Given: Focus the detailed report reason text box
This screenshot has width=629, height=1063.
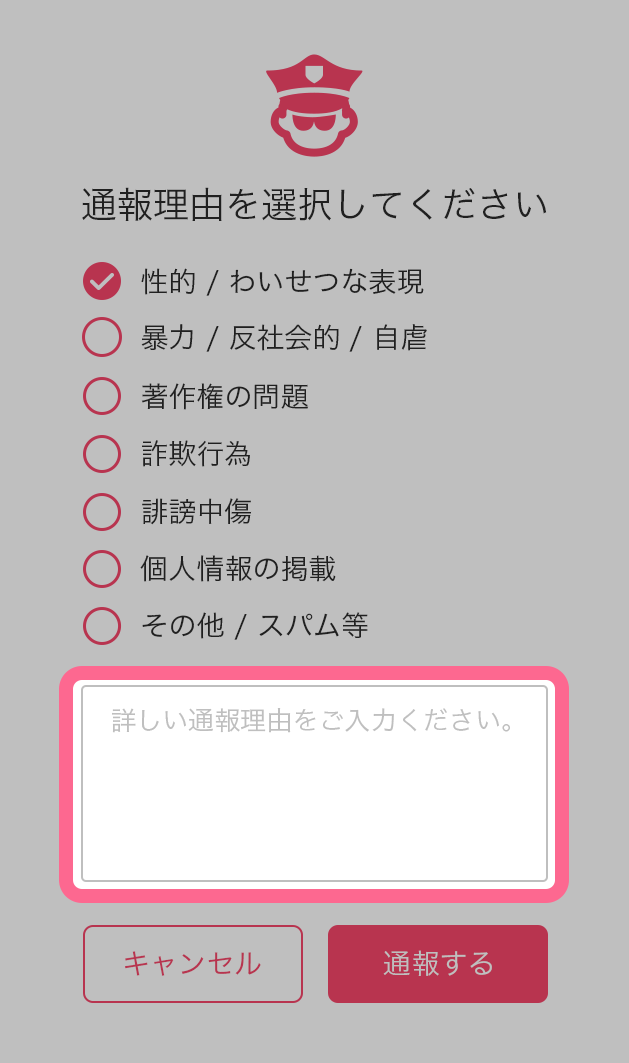Looking at the screenshot, I should [314, 784].
